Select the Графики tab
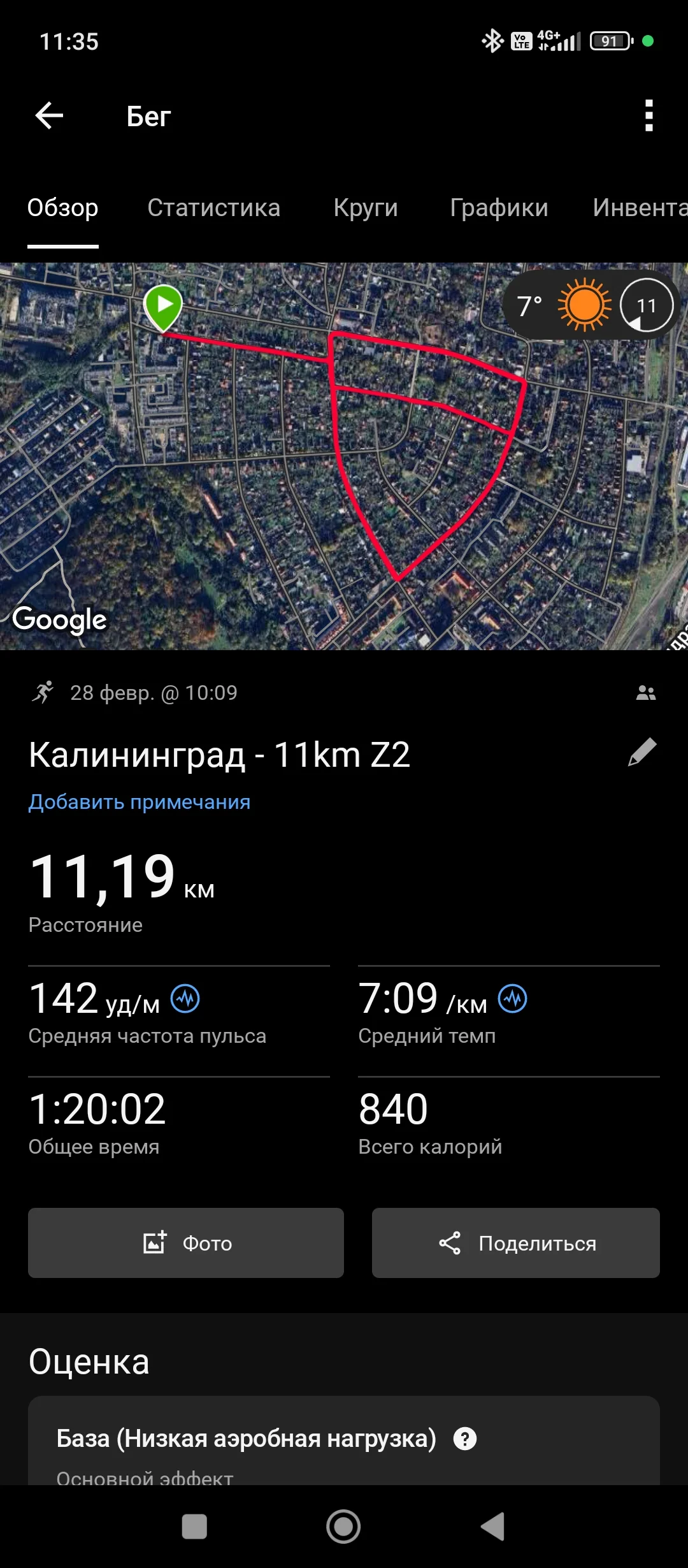The height and width of the screenshot is (1568, 688). [x=499, y=208]
